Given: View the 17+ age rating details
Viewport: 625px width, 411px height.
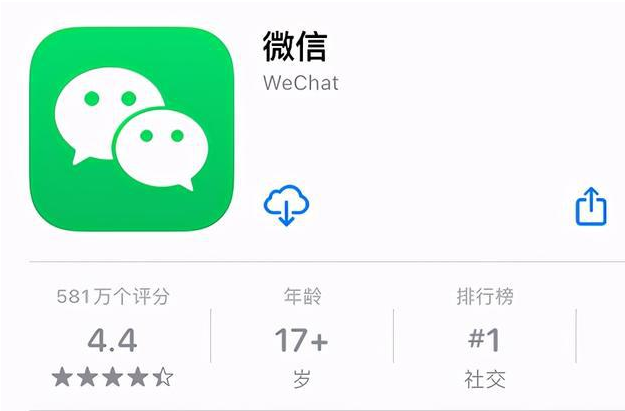Looking at the screenshot, I should 302,341.
